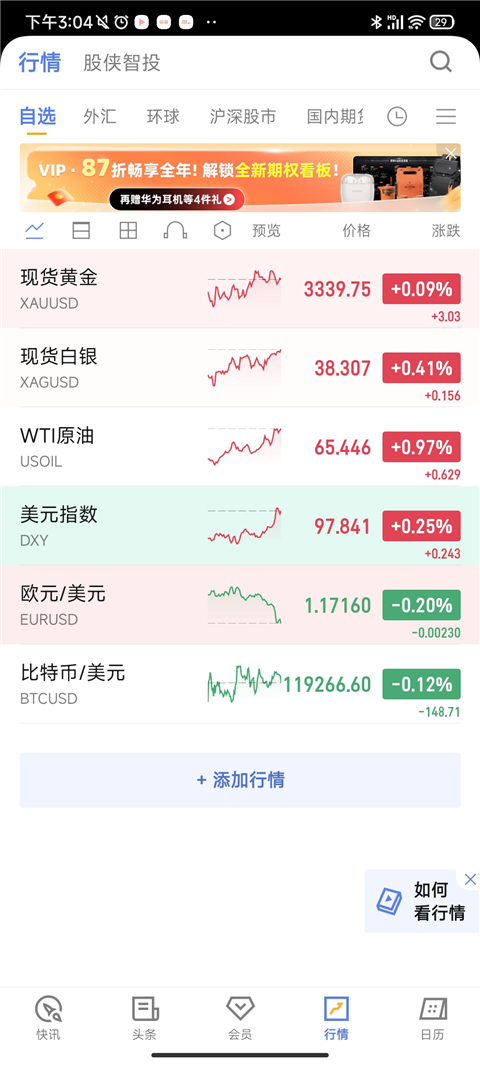This screenshot has width=480, height=1066.
Task: Dismiss the VIP promotion banner
Action: tap(451, 152)
